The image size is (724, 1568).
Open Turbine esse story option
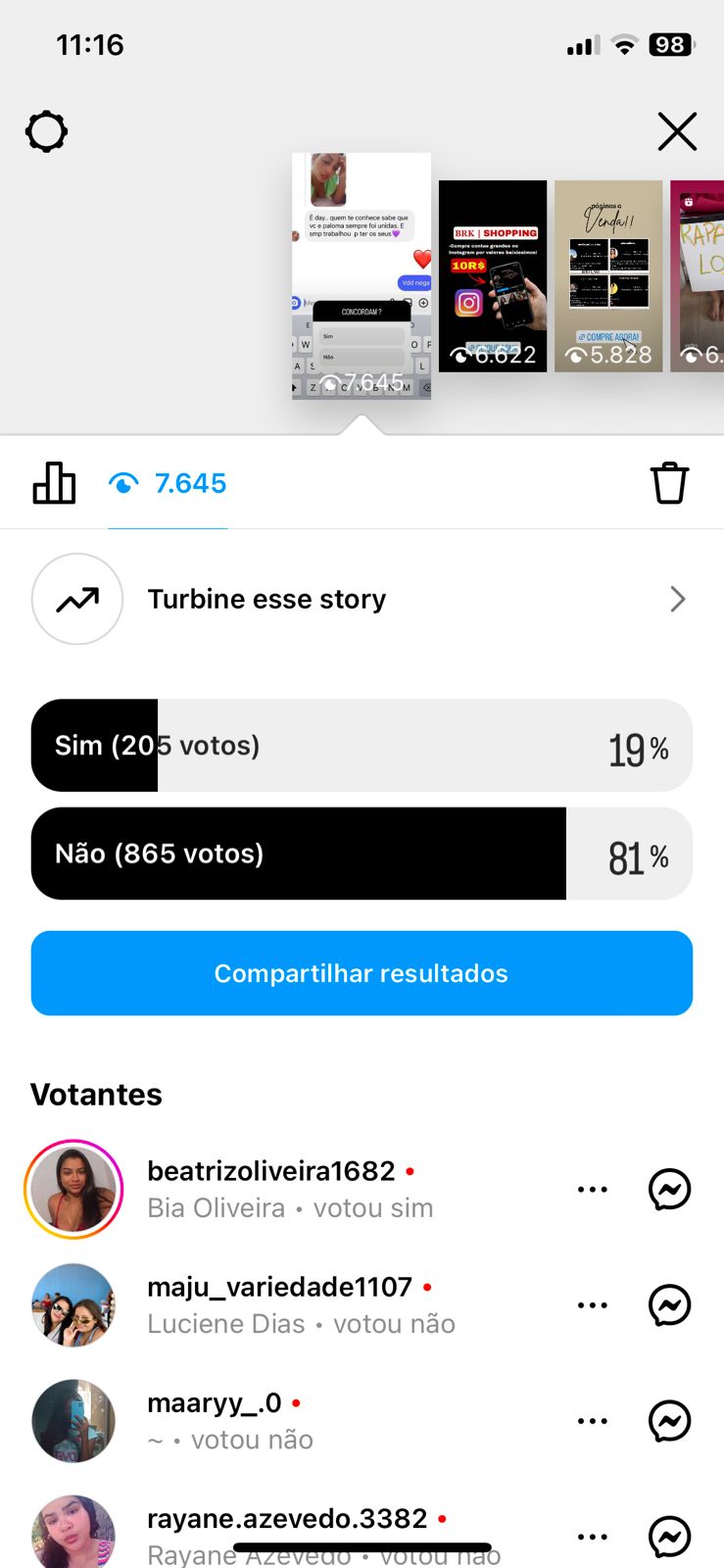(362, 599)
